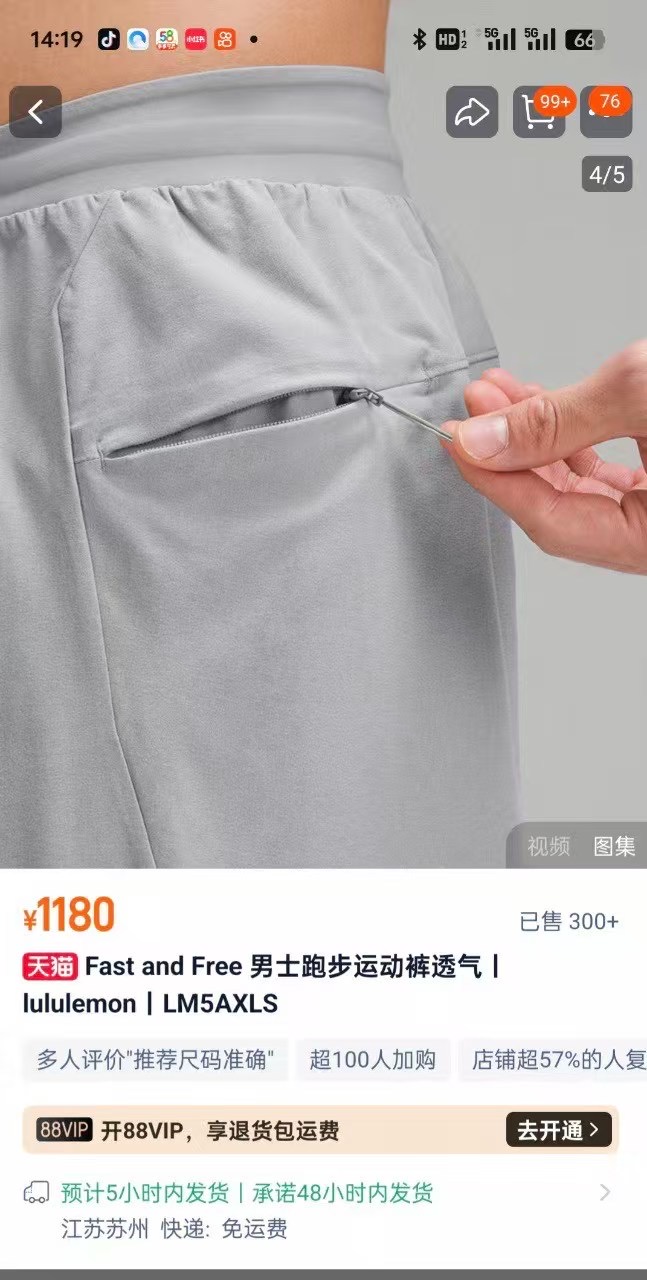Switch to the 图集 tab
This screenshot has width=647, height=1280.
(x=614, y=846)
